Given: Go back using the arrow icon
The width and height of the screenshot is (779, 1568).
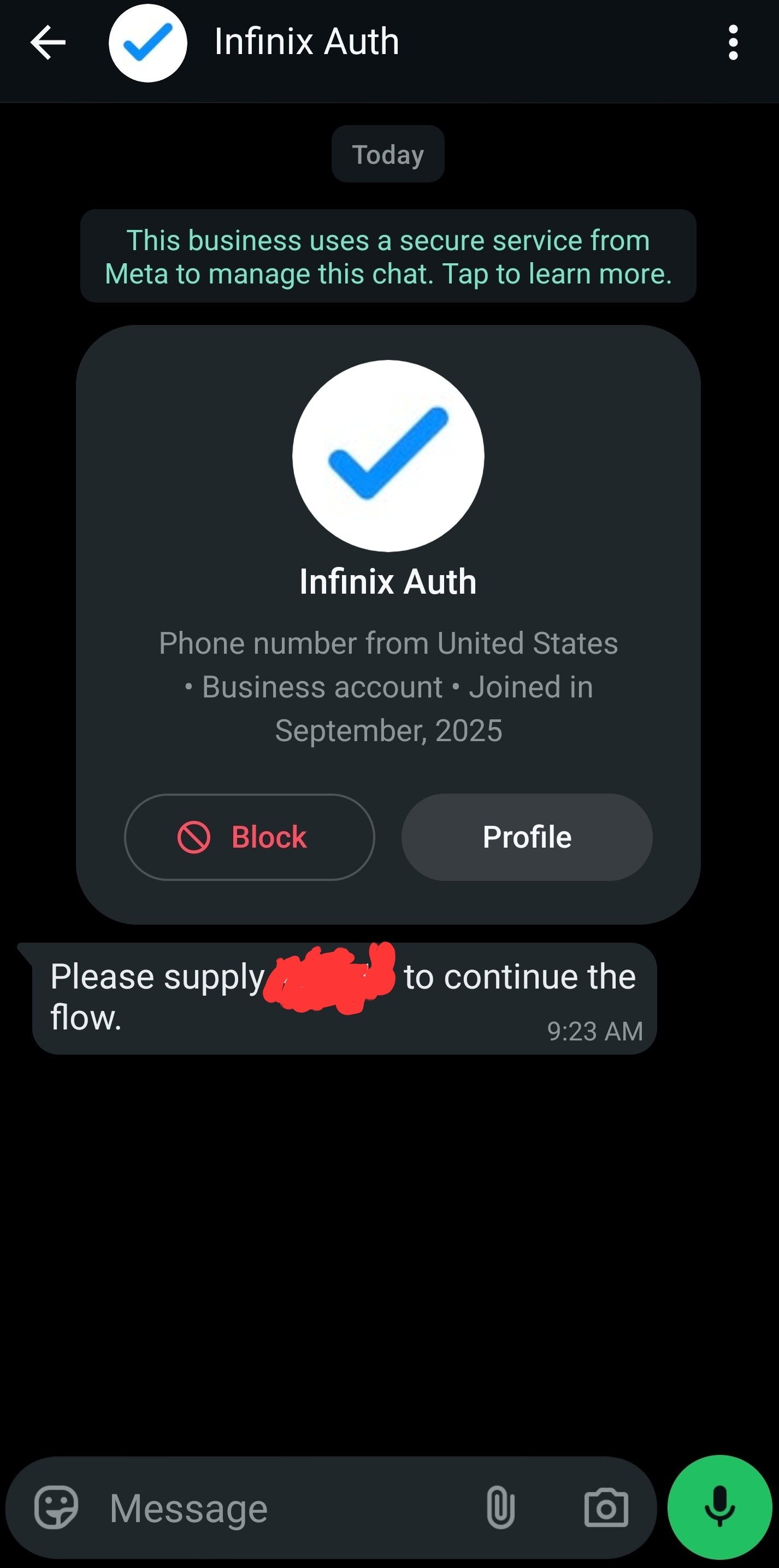Looking at the screenshot, I should coord(48,43).
